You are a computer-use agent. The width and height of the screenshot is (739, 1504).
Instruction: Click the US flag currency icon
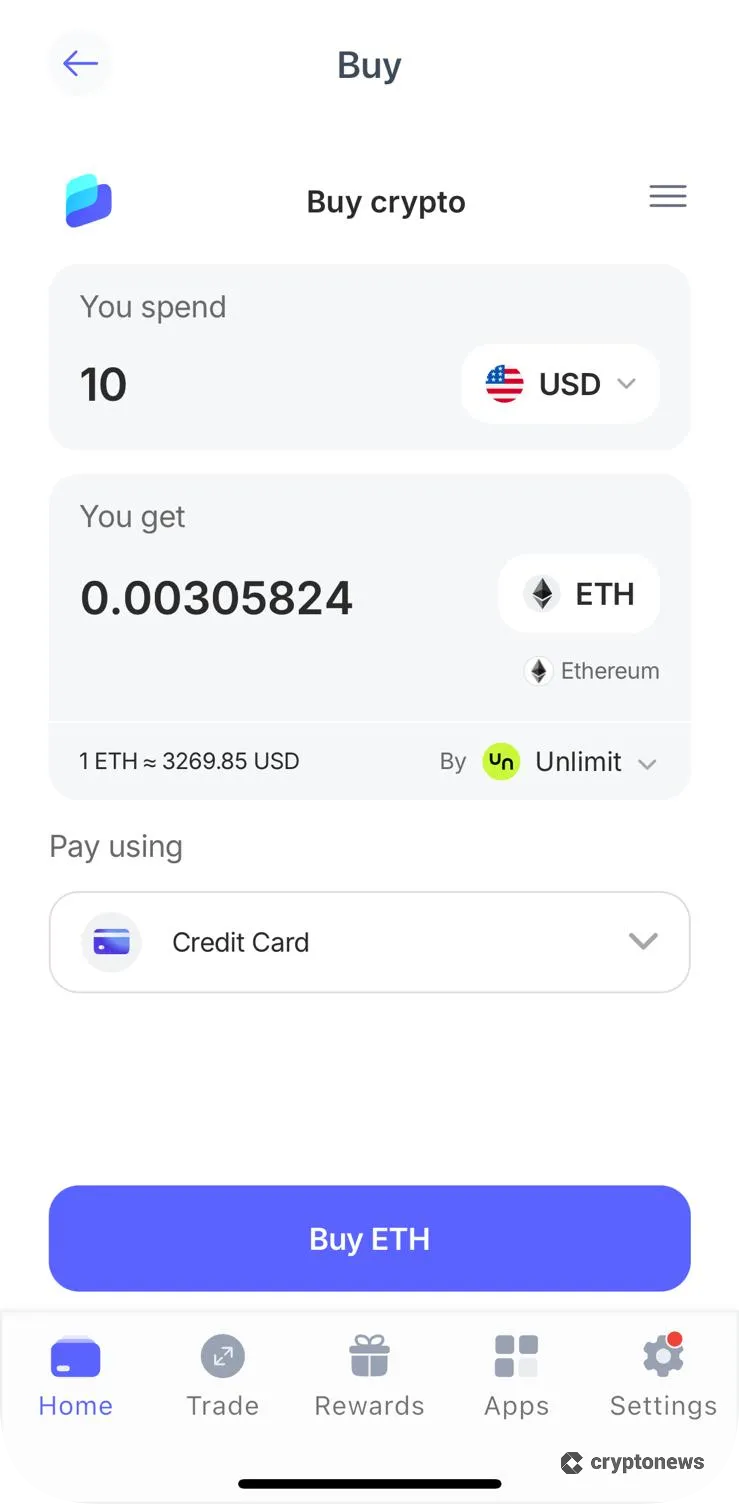pos(503,384)
